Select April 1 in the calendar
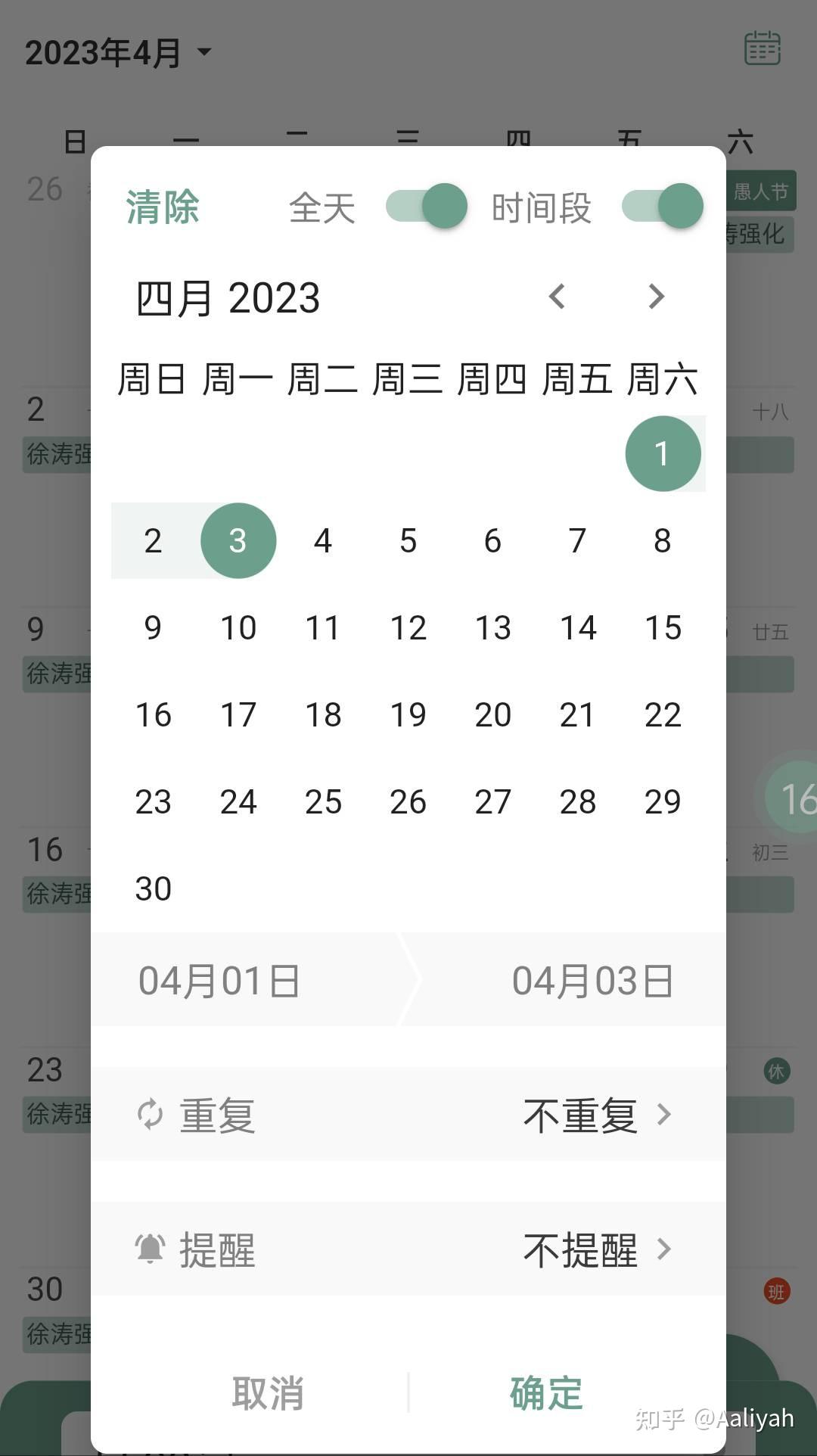 coord(663,454)
